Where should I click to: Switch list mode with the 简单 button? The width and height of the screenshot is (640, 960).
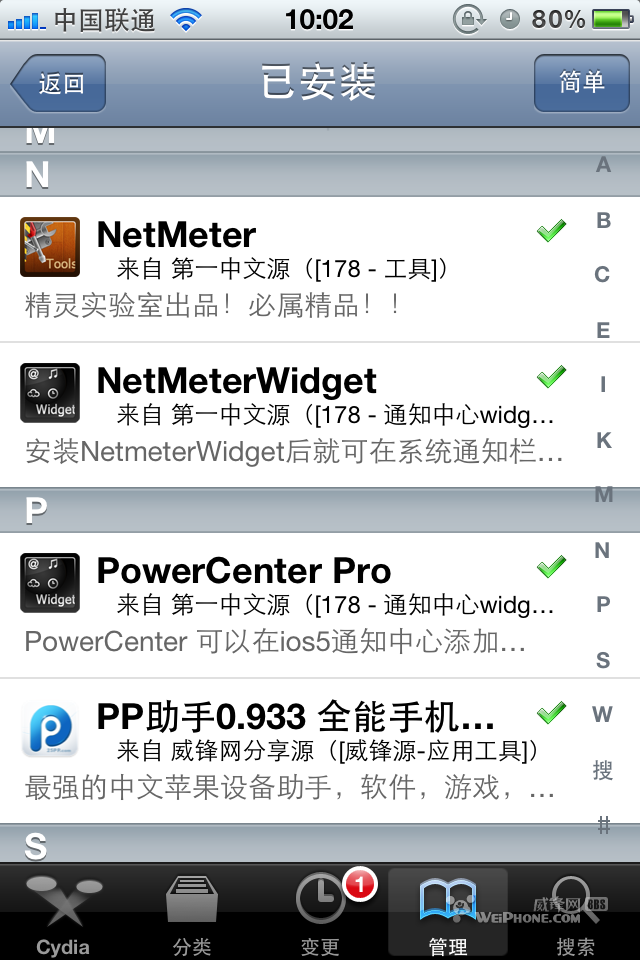pos(581,83)
